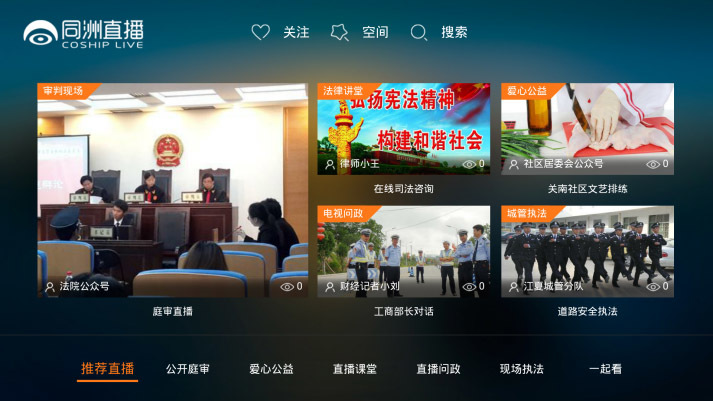The image size is (713, 401).
Task: Open the 关南社区文艺排练 video tile
Action: [587, 129]
